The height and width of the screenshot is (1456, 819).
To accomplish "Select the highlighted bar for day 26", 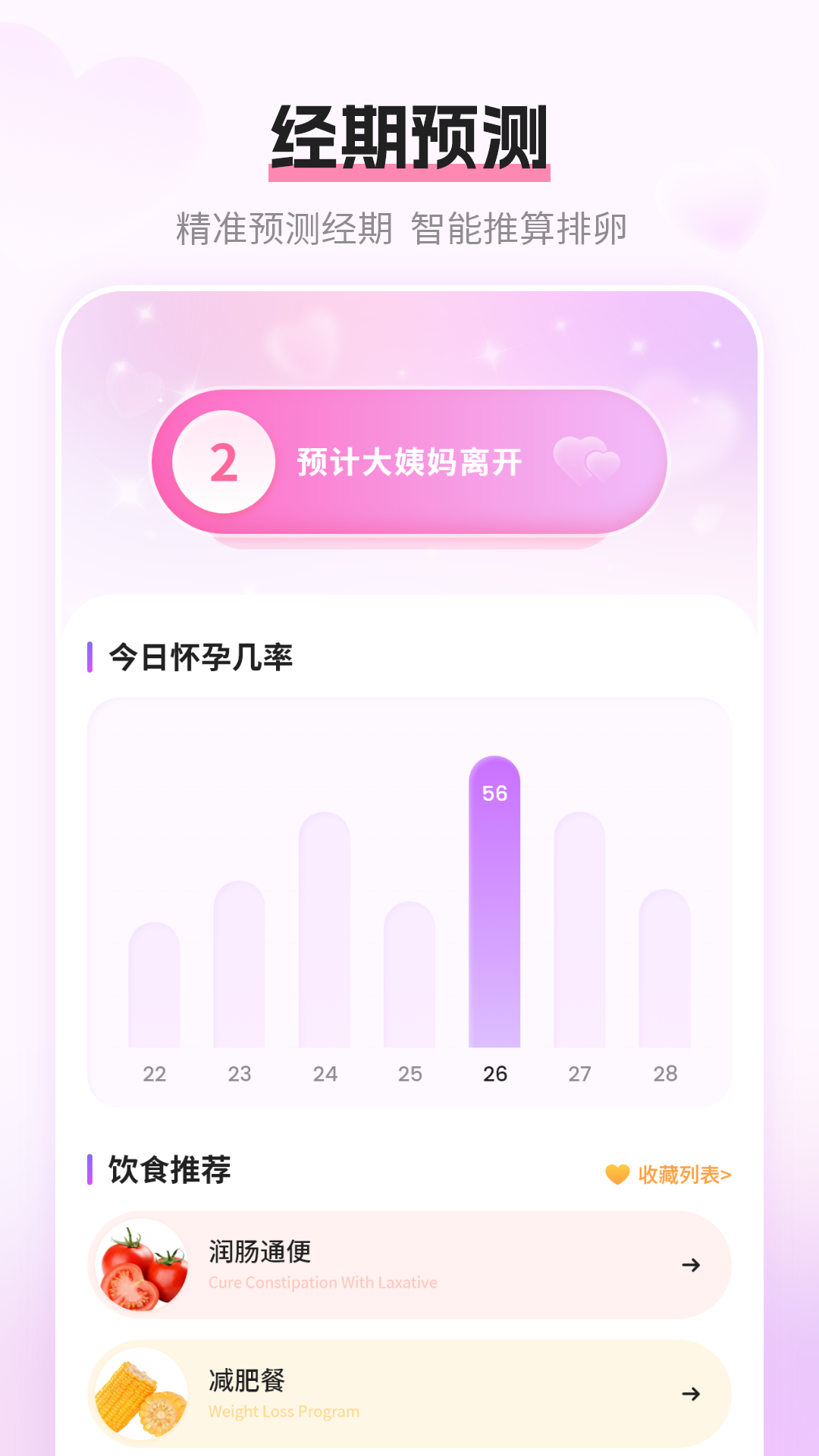I will (x=495, y=902).
